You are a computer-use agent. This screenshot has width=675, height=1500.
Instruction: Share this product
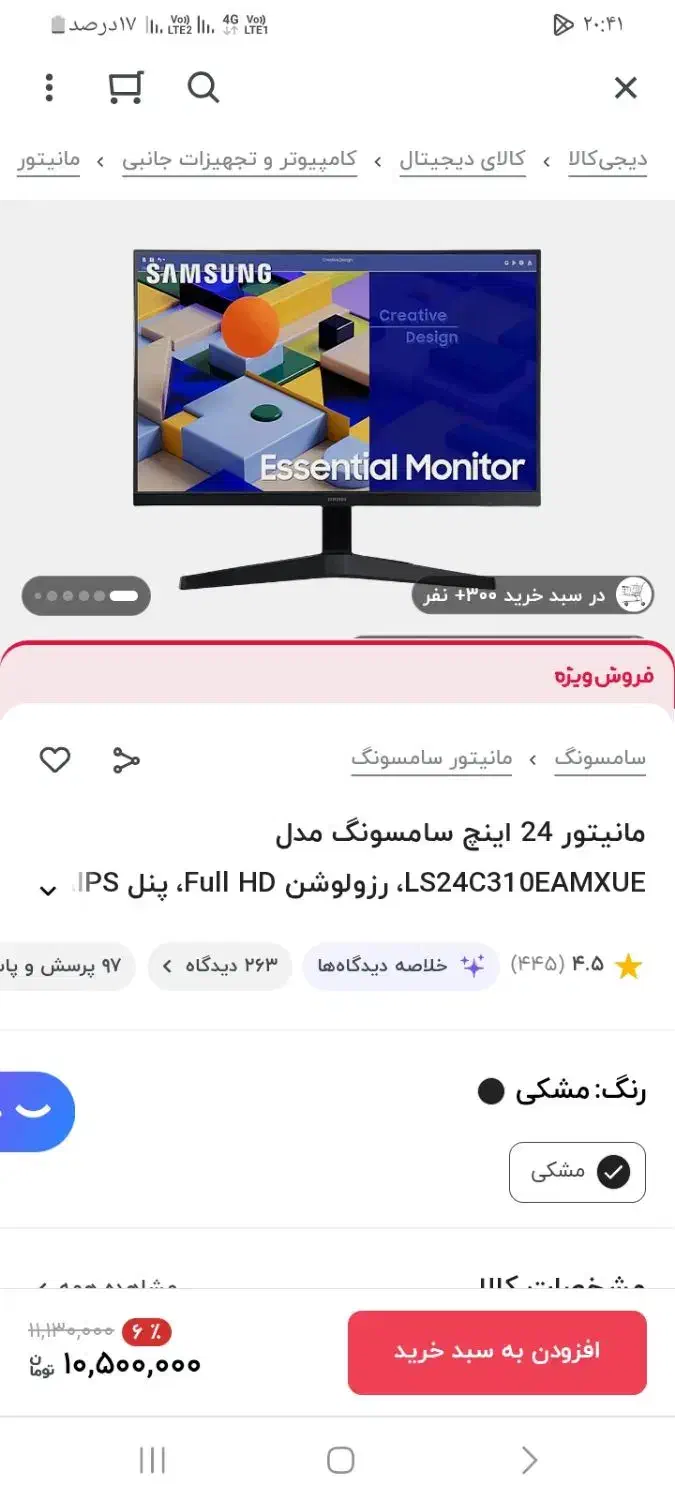tap(126, 760)
